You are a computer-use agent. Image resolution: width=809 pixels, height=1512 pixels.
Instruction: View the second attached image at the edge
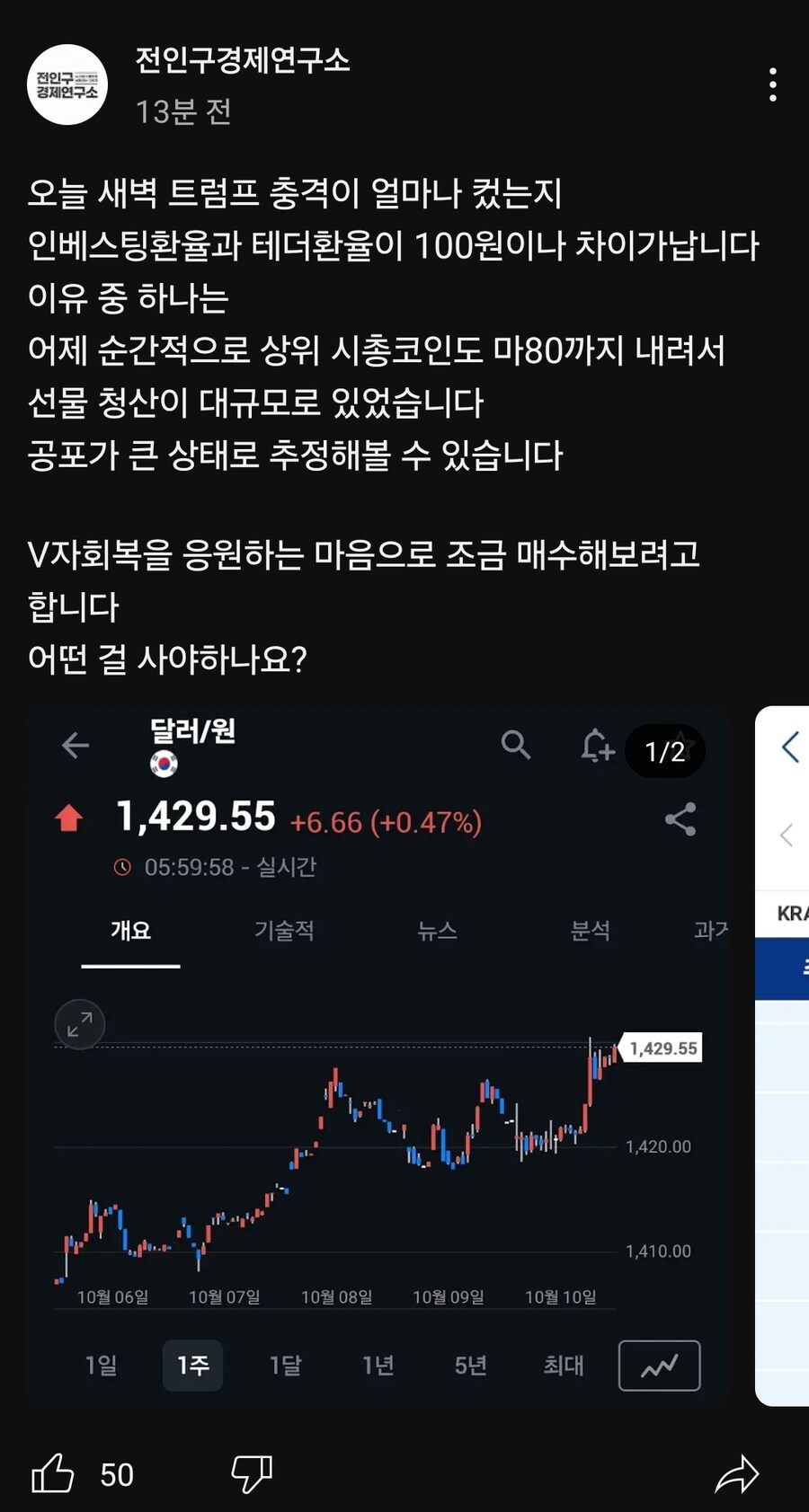pyautogui.click(x=784, y=1056)
